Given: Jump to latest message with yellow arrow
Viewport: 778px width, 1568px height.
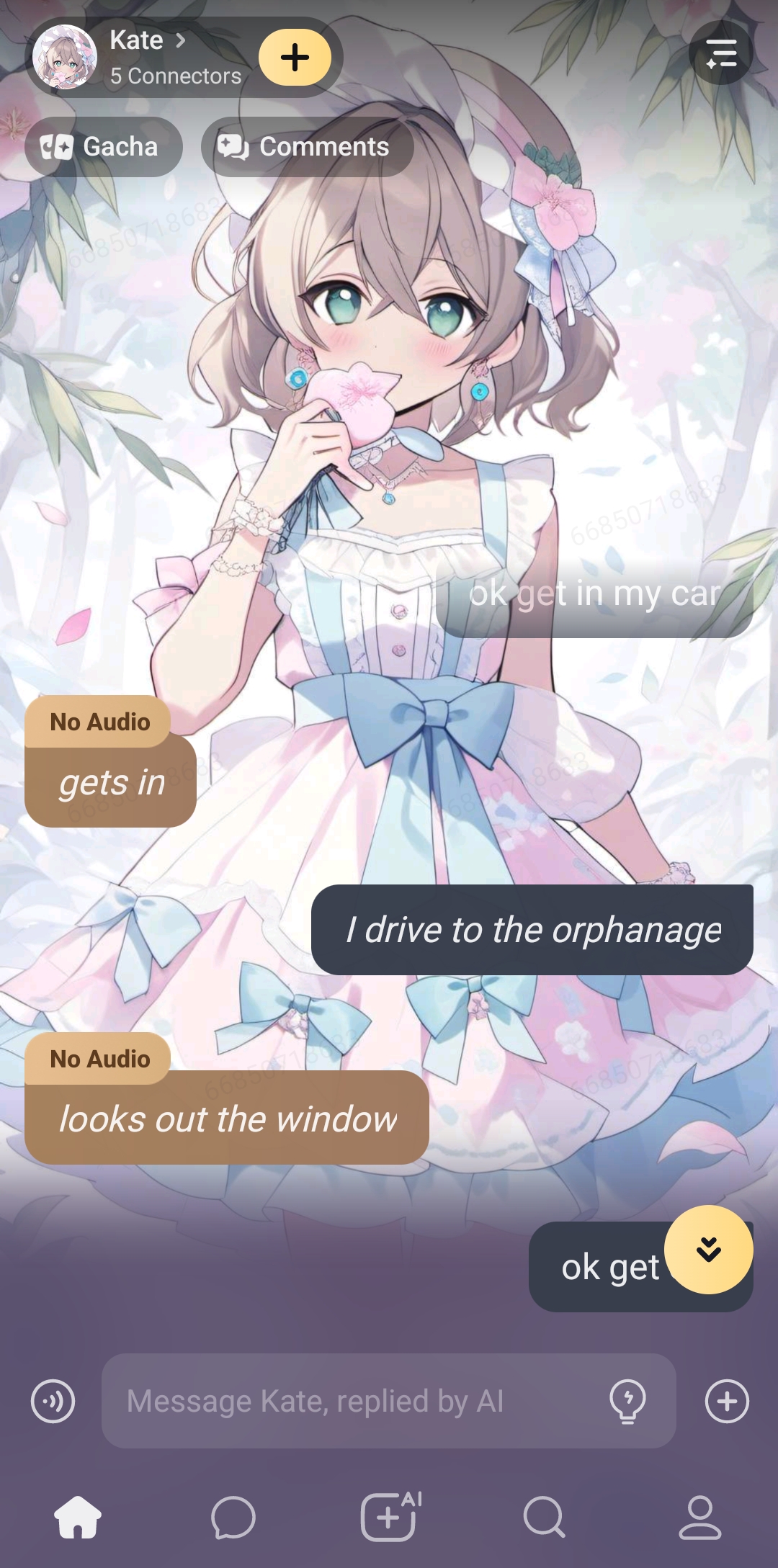Looking at the screenshot, I should click(709, 1250).
